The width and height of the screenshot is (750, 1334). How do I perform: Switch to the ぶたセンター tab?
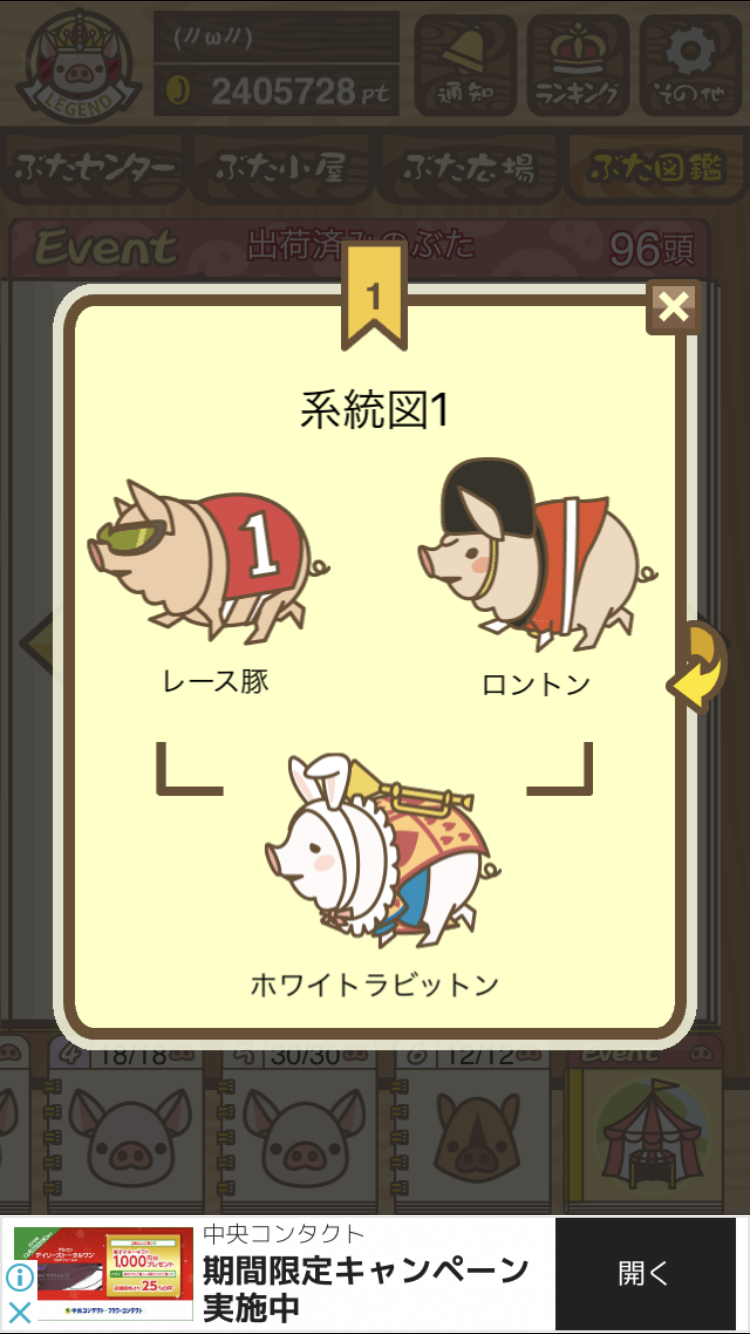coord(95,168)
